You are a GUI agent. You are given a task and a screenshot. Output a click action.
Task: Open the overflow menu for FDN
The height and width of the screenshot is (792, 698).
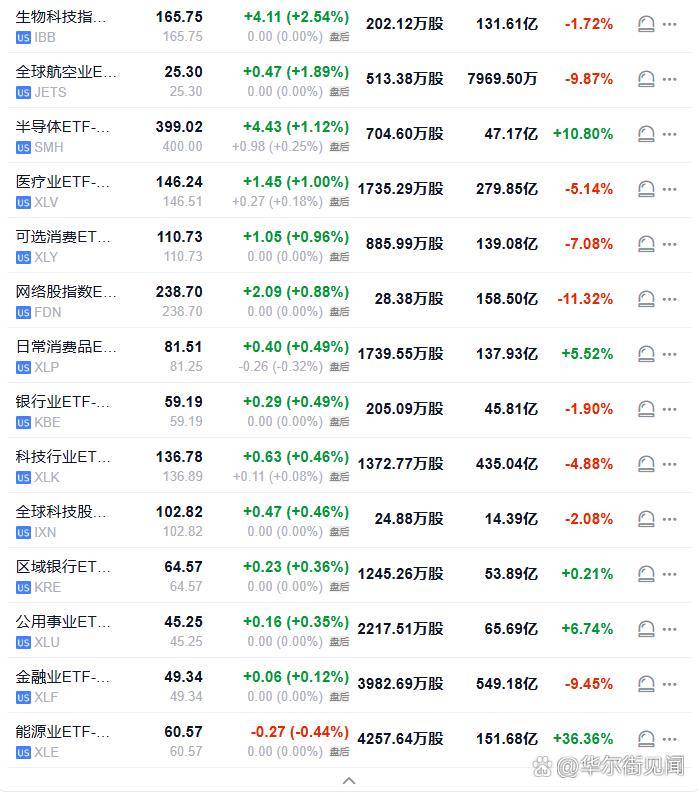coord(670,299)
